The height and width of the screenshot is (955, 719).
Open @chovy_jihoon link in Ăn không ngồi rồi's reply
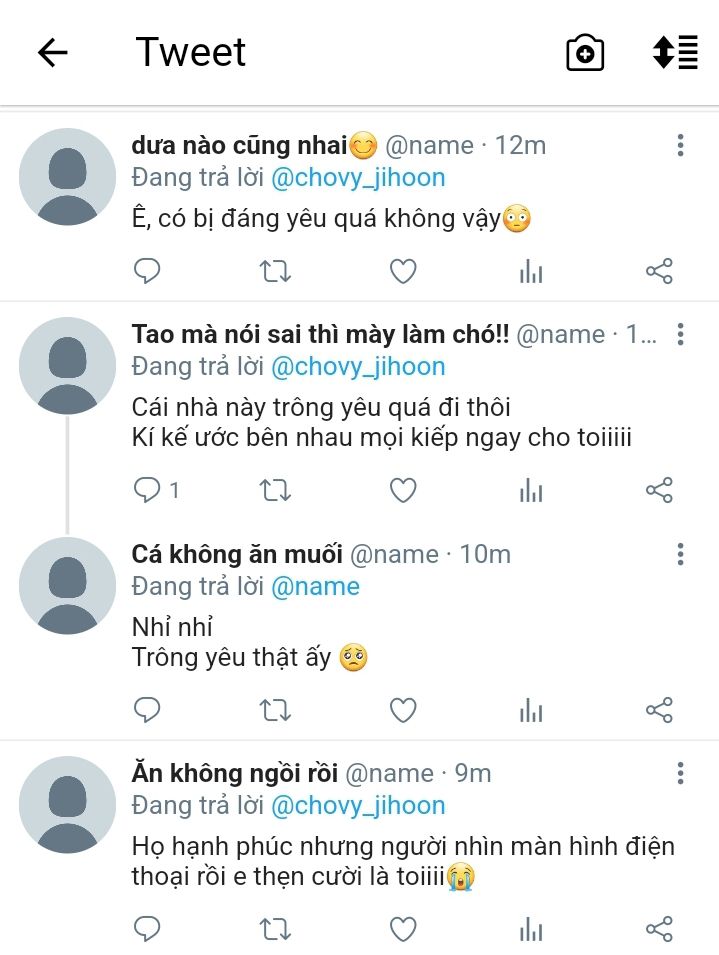pos(358,806)
